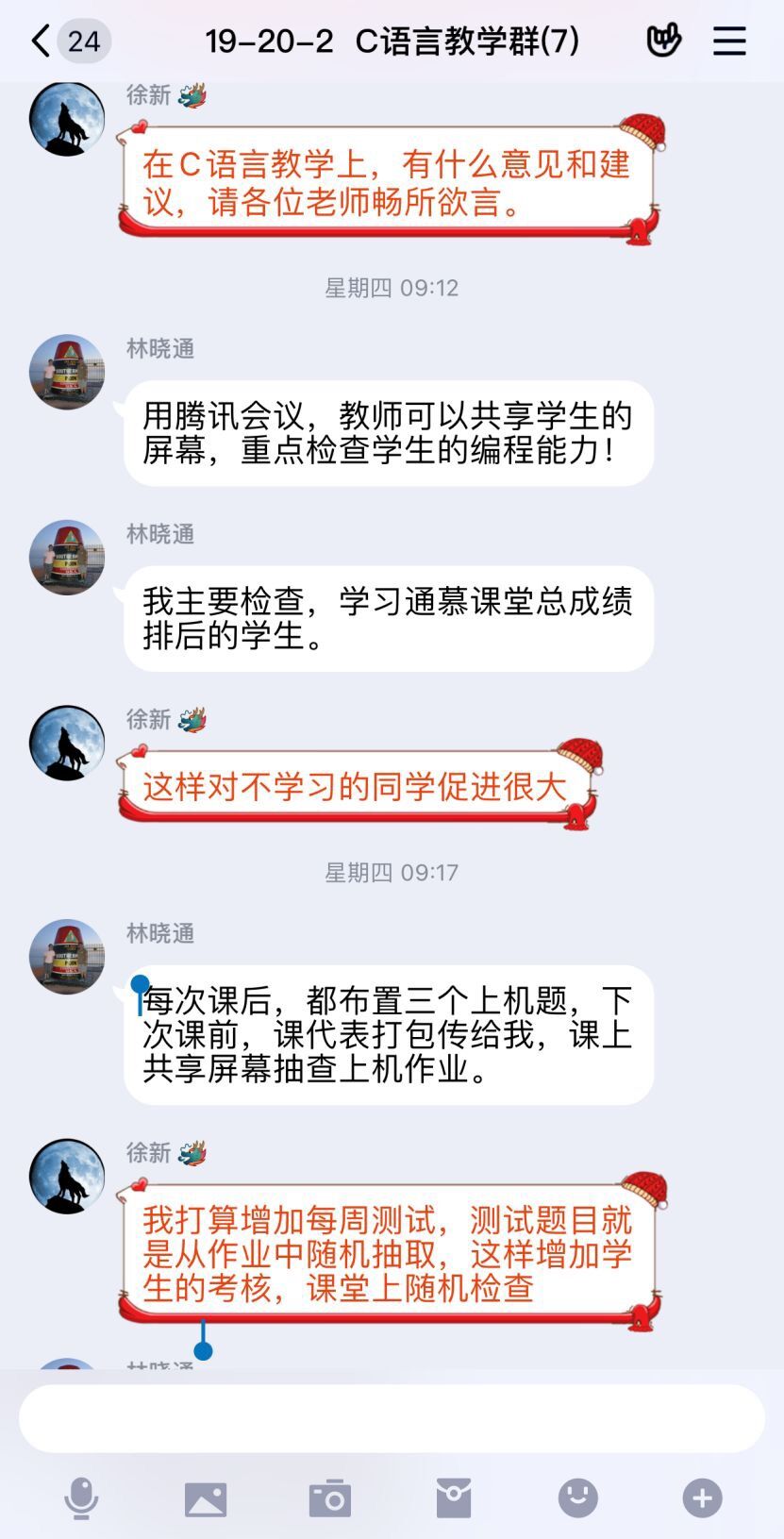
Task: Open the camera to take photo
Action: click(330, 1498)
